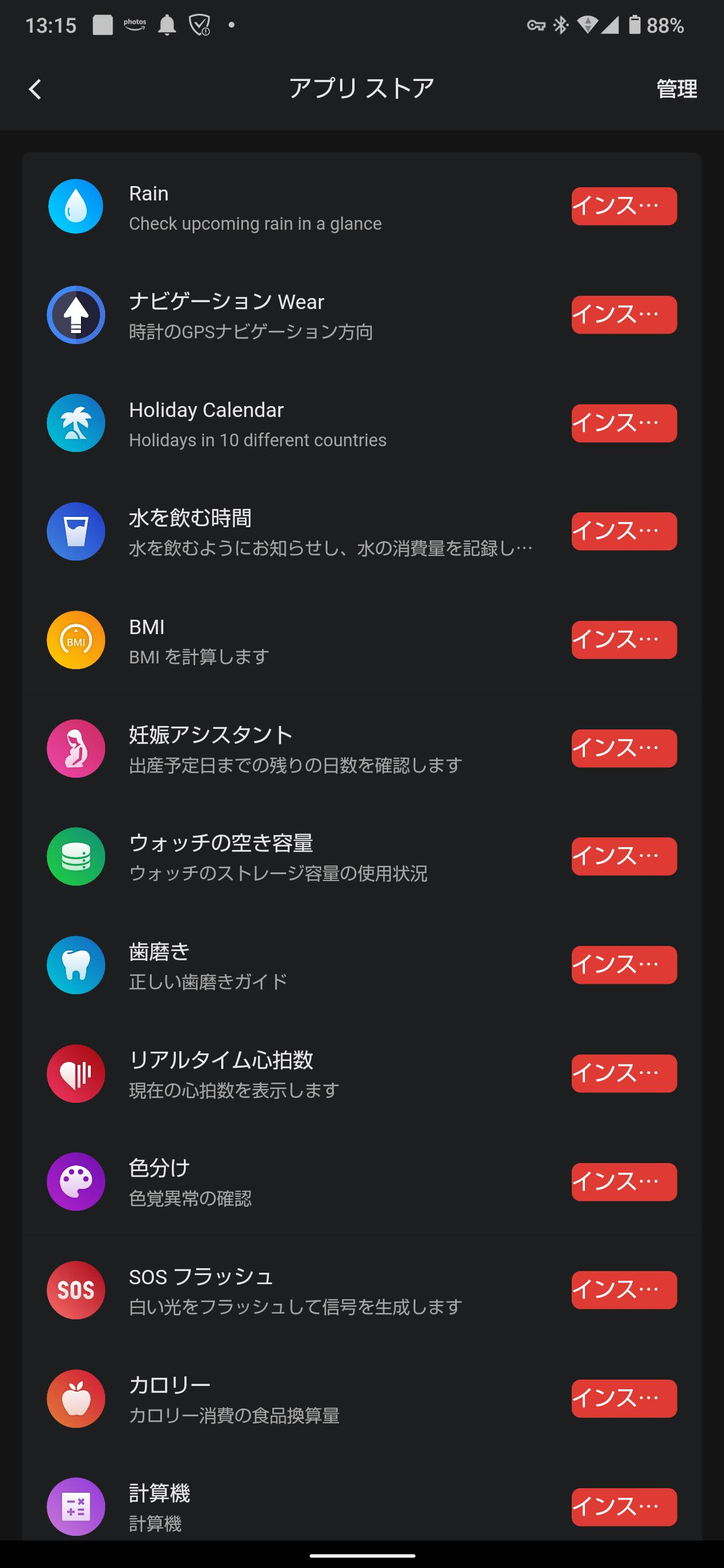
Task: Install the Rain app
Action: tap(623, 206)
